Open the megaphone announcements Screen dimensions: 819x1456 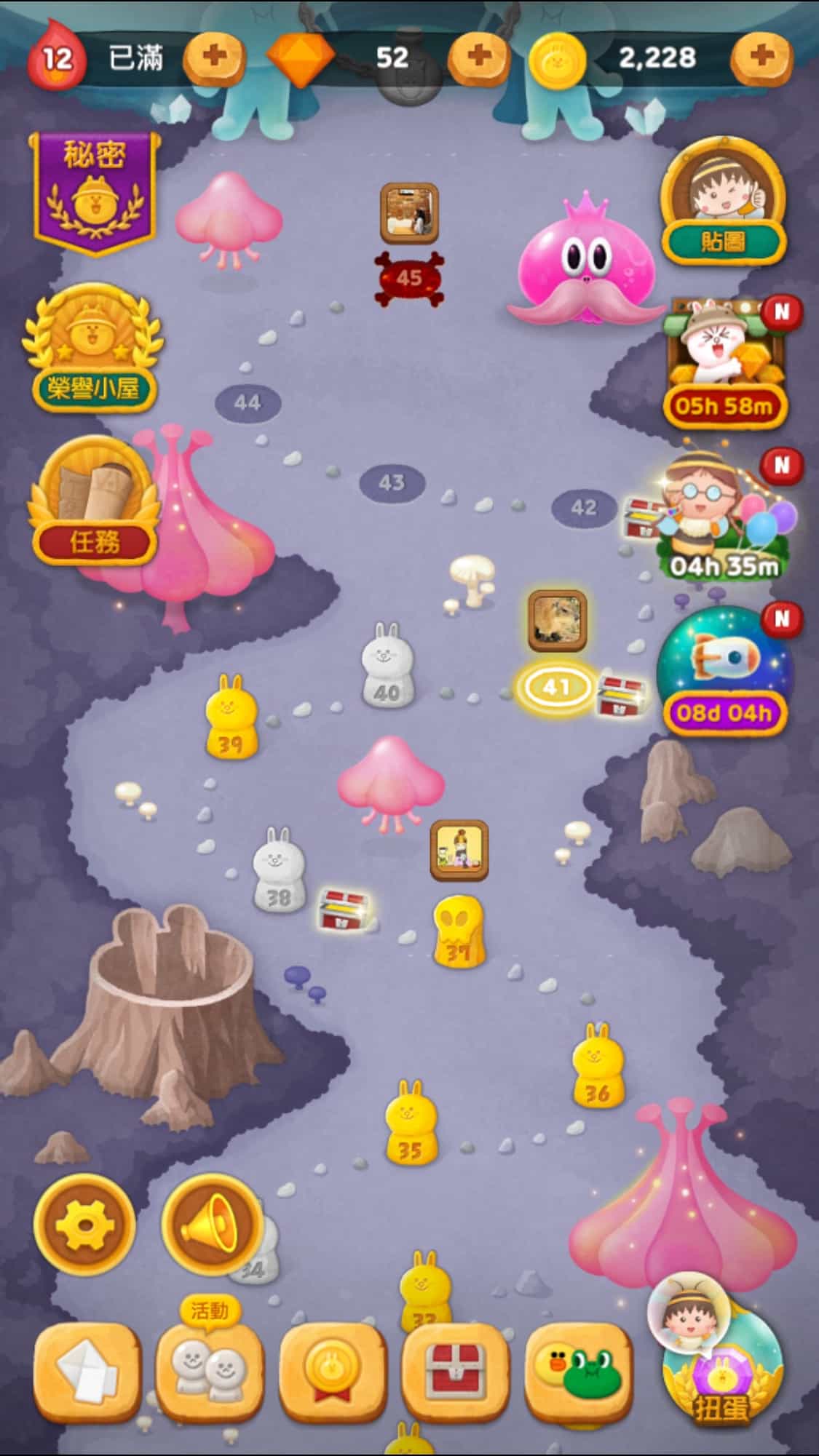pyautogui.click(x=211, y=1225)
